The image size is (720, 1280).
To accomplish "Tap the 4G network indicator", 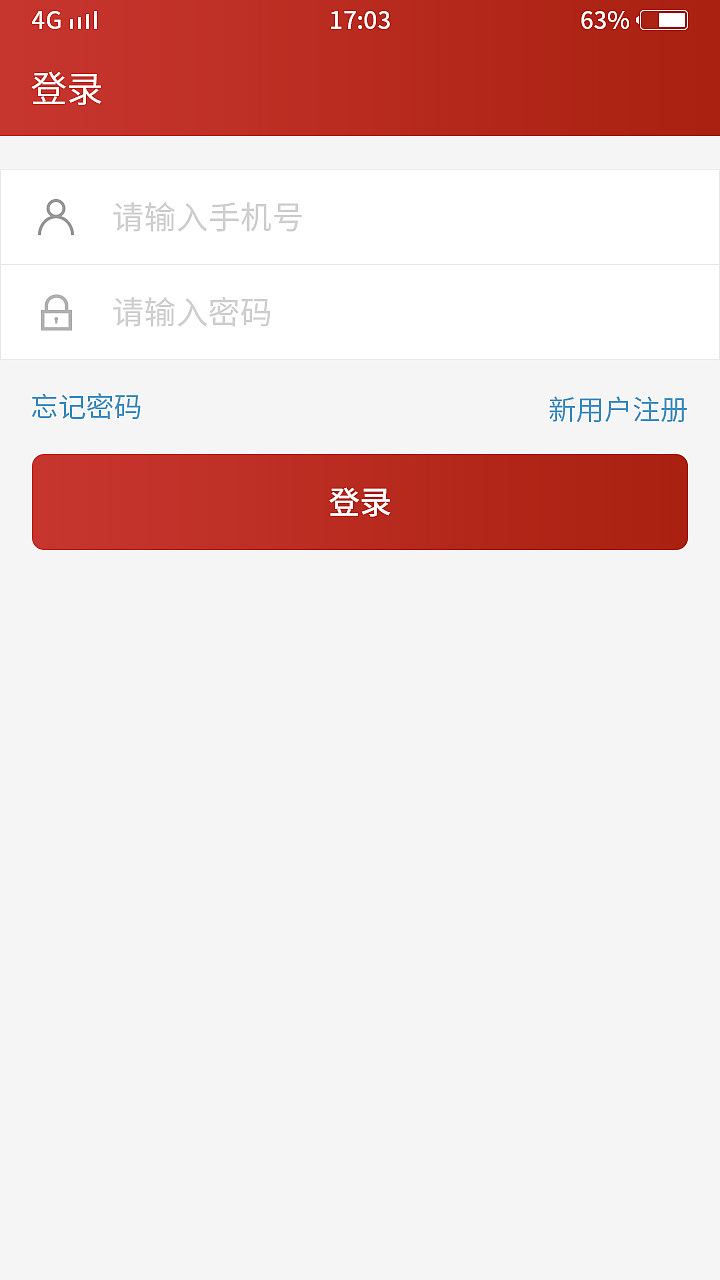I will click(41, 19).
